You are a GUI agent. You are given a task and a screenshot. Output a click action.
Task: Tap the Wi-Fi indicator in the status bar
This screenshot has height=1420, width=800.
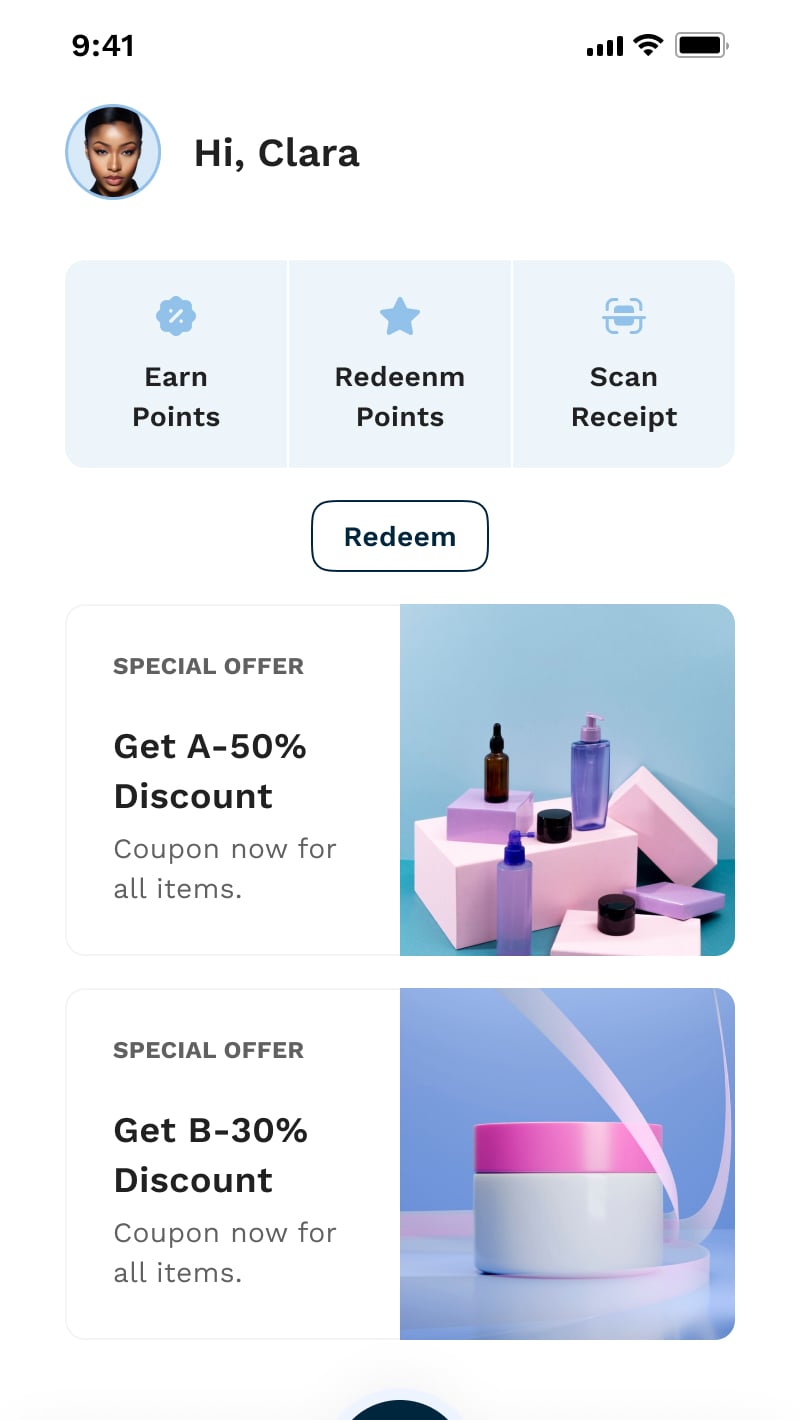[646, 45]
